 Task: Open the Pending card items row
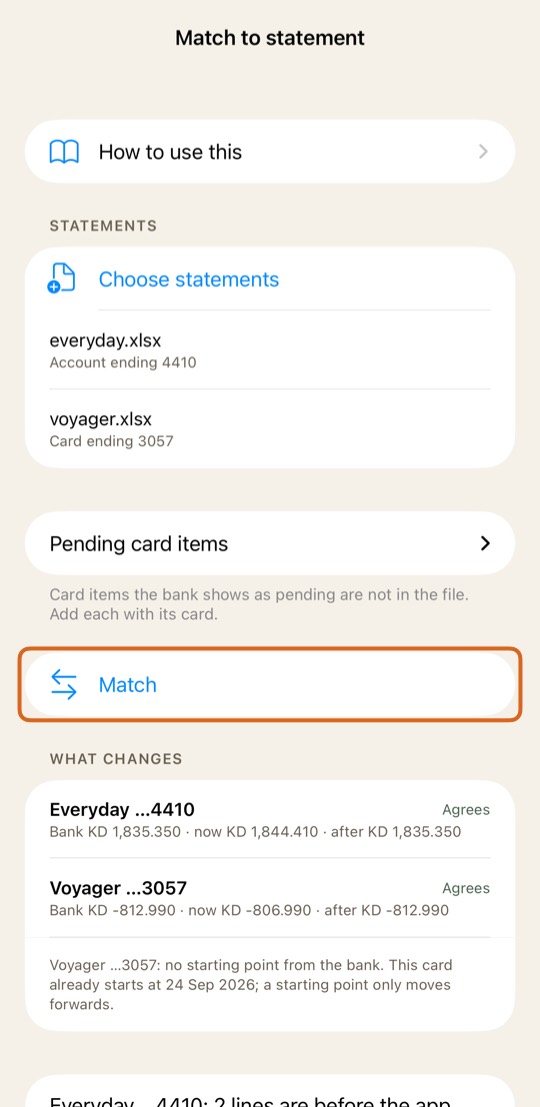tap(270, 544)
